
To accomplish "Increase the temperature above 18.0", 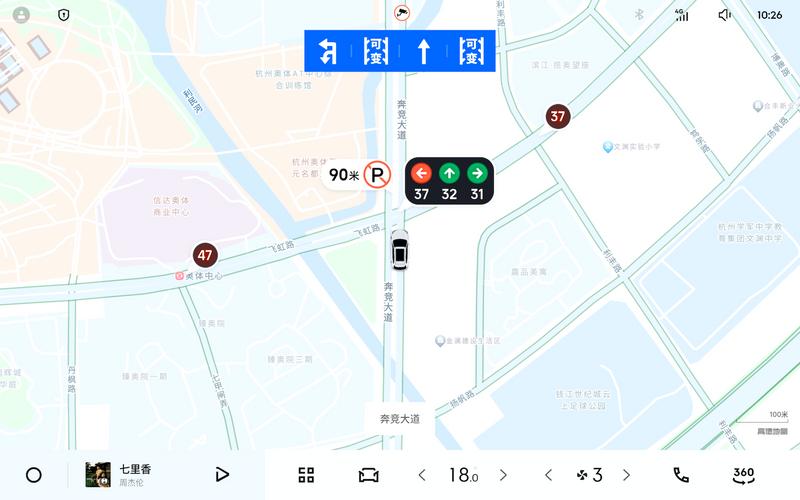I will [x=503, y=475].
